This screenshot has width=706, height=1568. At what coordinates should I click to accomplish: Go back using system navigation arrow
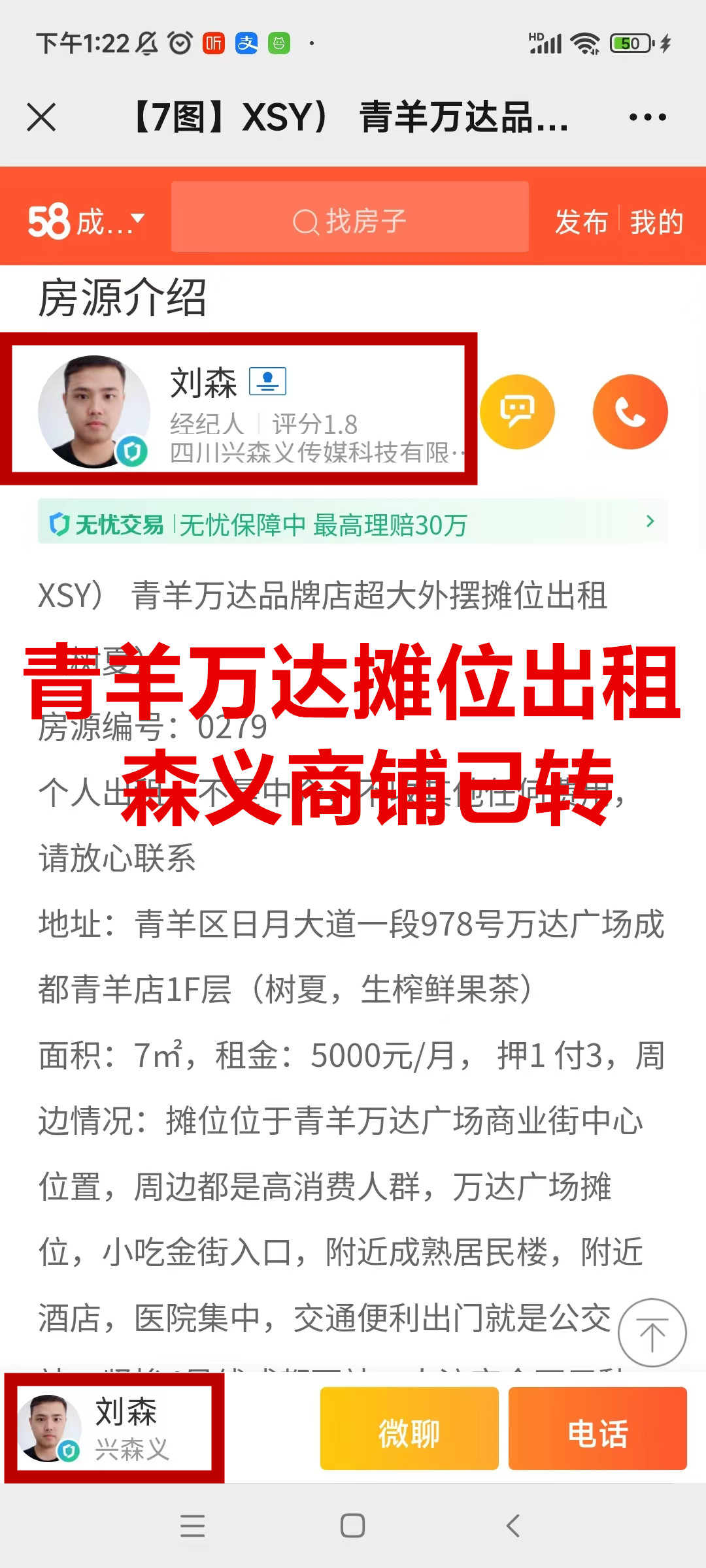[x=513, y=1526]
